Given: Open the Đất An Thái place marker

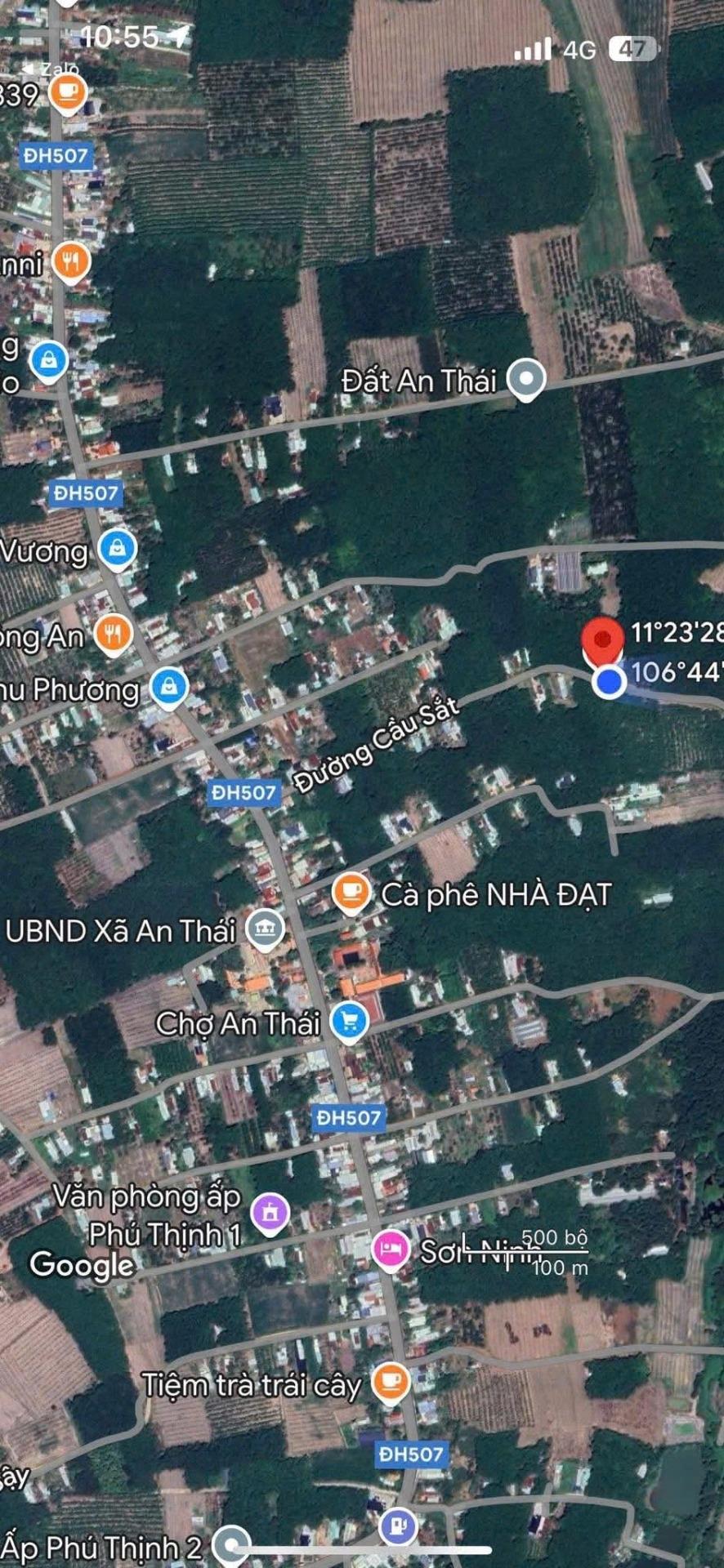Looking at the screenshot, I should 525,379.
